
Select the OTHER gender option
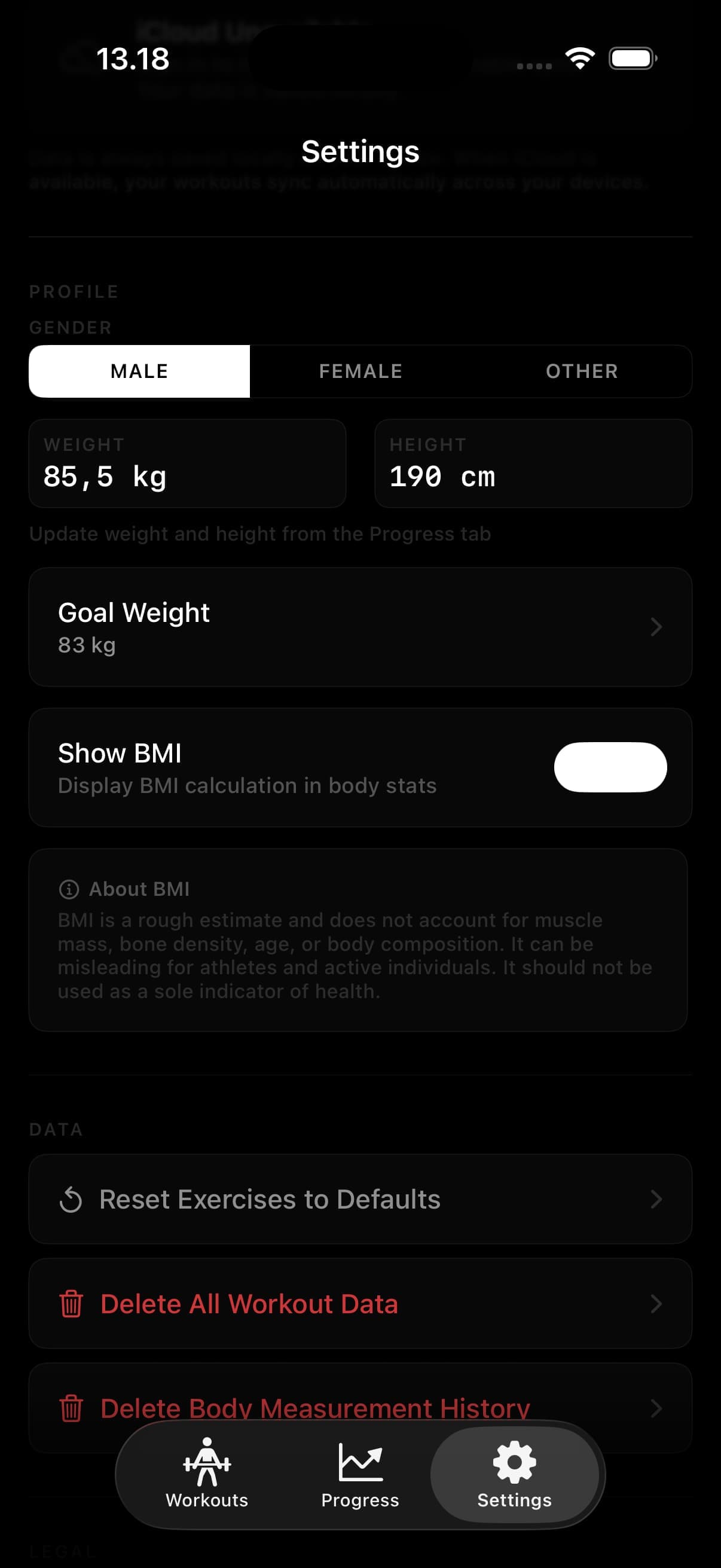[x=582, y=371]
